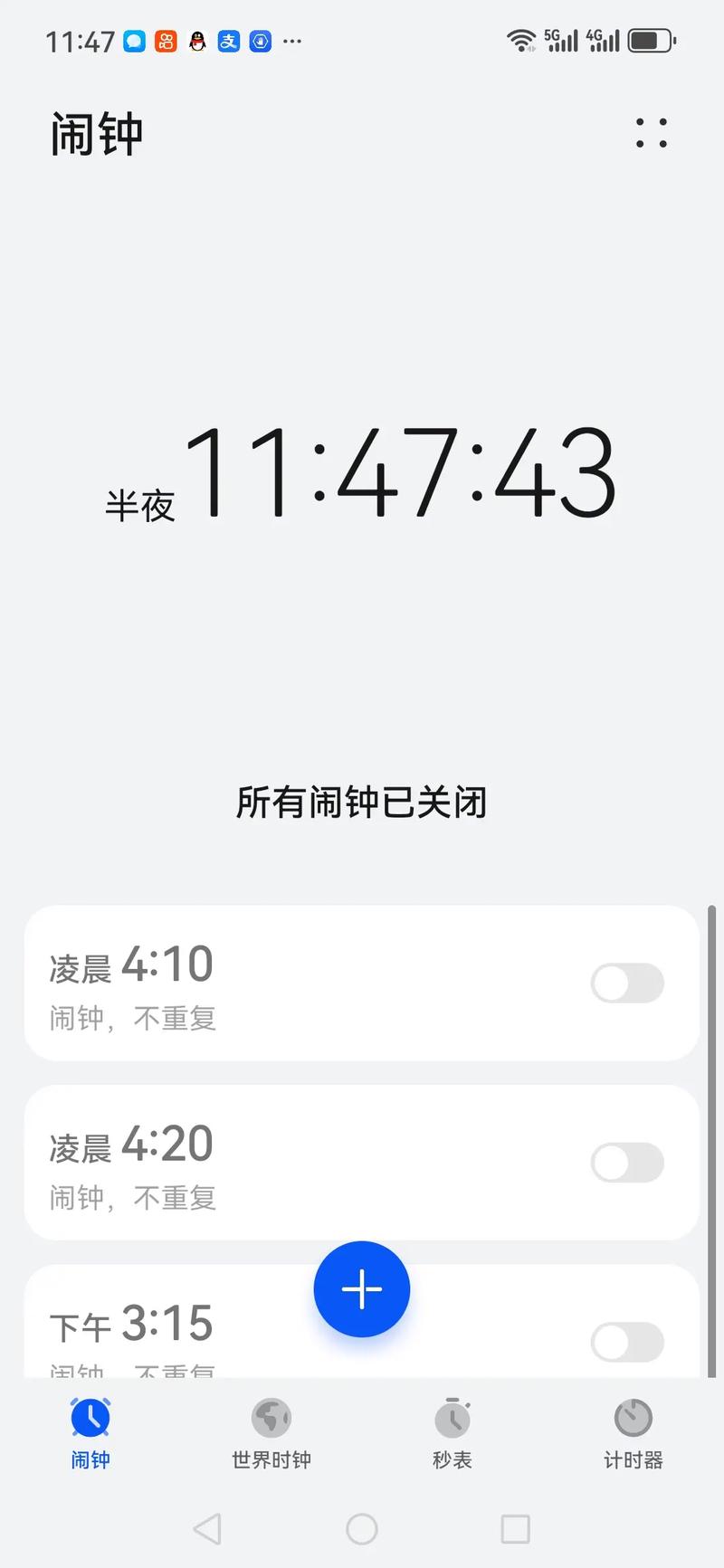Image resolution: width=724 pixels, height=1568 pixels.
Task: Expand the hidden status bar icons via ellipsis
Action: (291, 42)
